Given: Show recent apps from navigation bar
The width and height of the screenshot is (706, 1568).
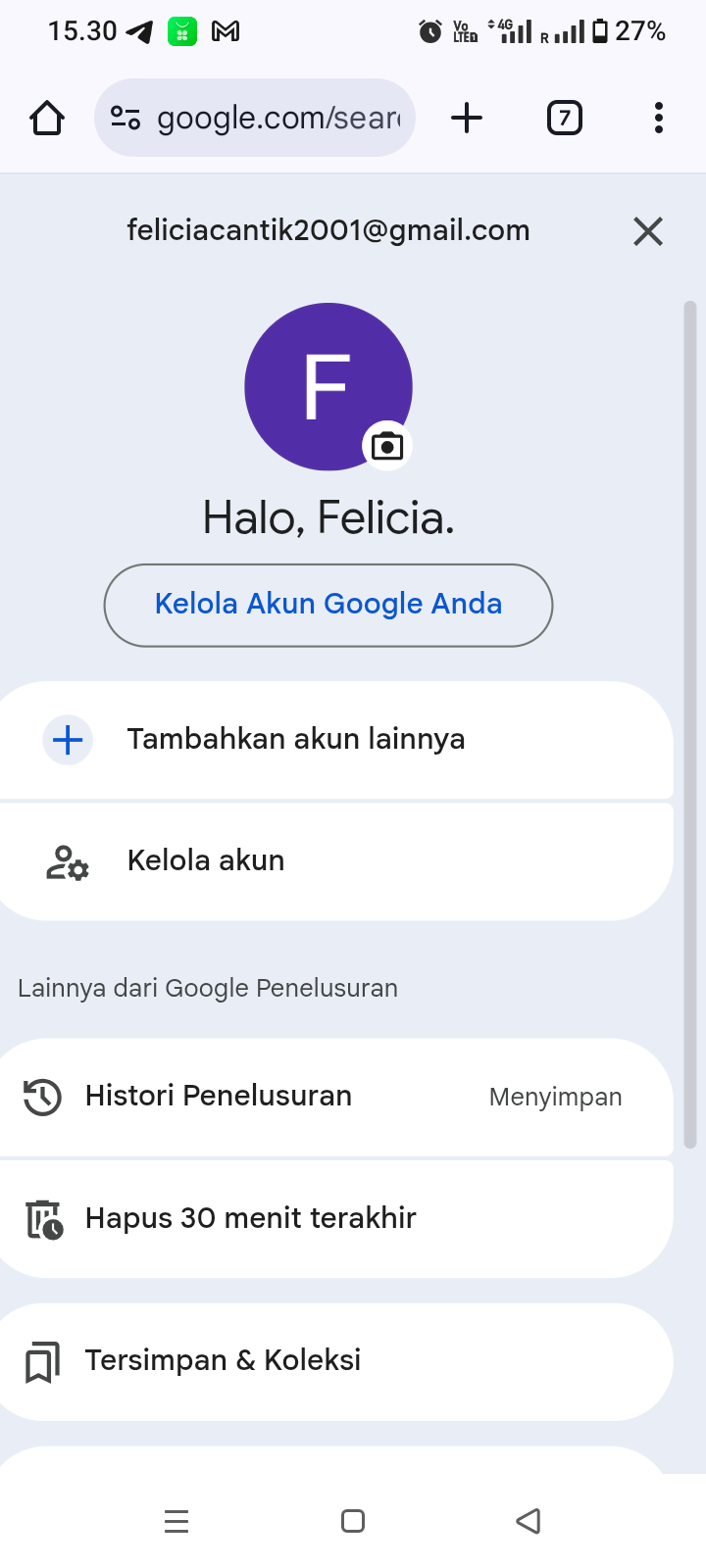Looking at the screenshot, I should coord(176,1521).
